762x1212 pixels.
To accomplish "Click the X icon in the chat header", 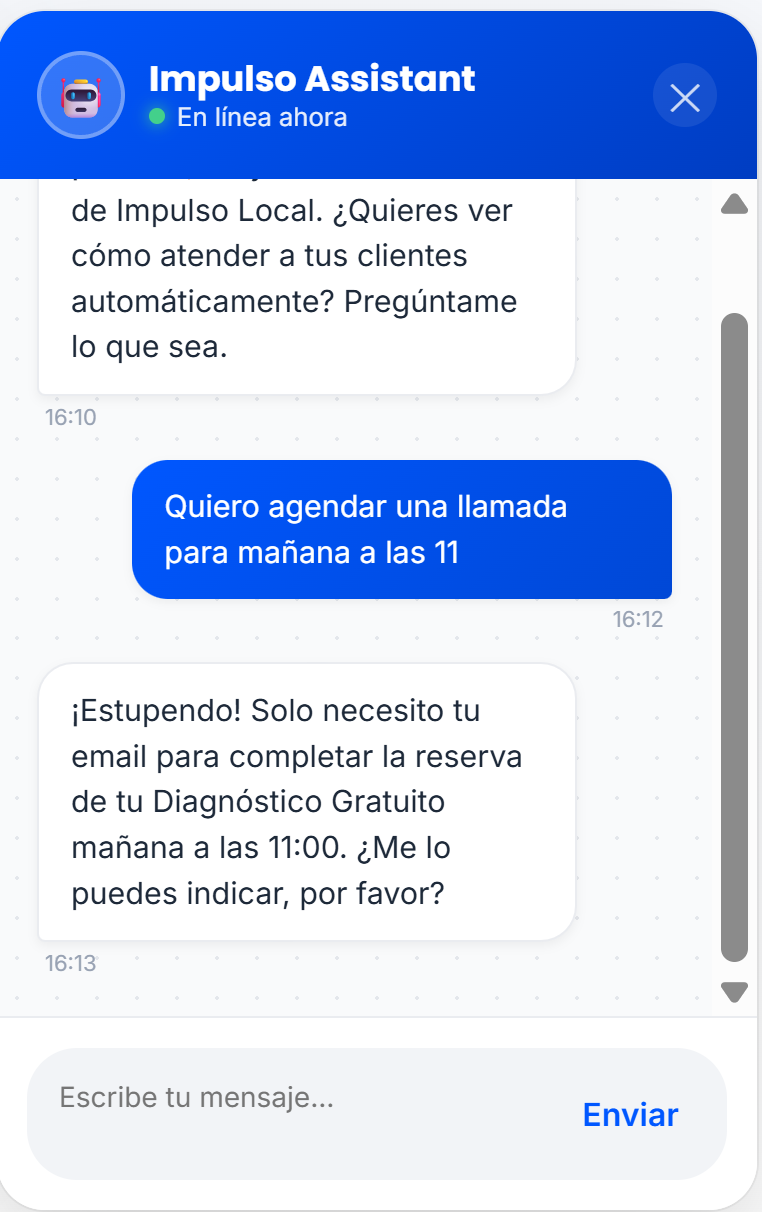I will click(684, 97).
